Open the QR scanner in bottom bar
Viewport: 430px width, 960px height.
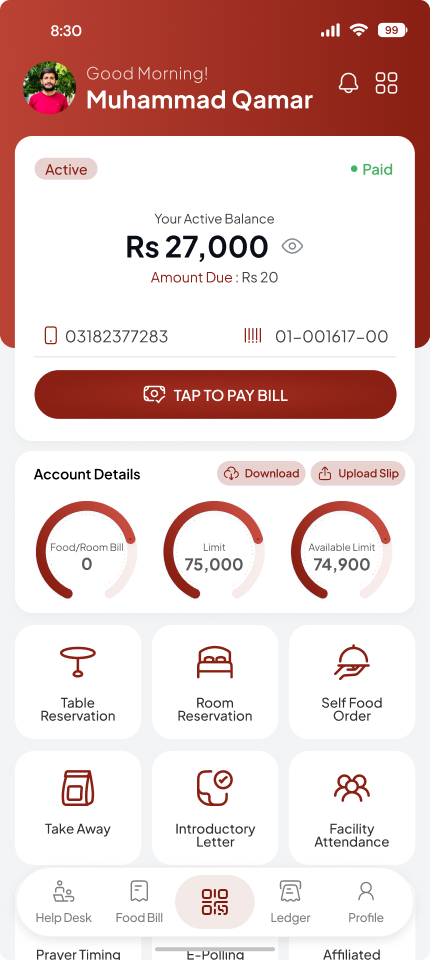215,902
